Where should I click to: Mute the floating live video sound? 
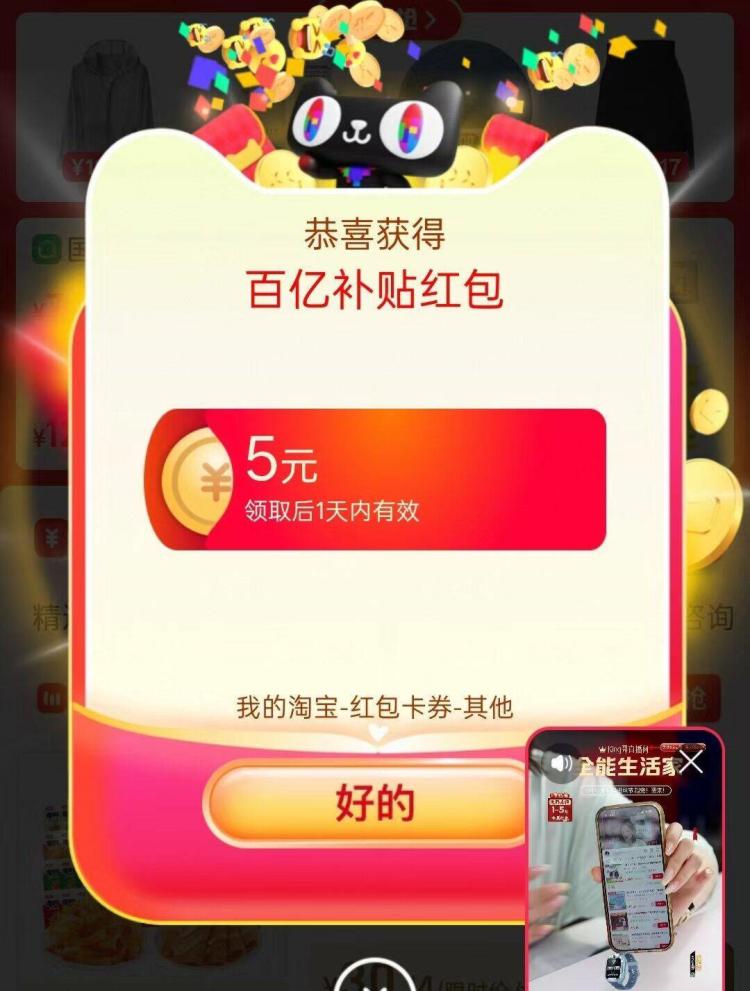[x=559, y=763]
